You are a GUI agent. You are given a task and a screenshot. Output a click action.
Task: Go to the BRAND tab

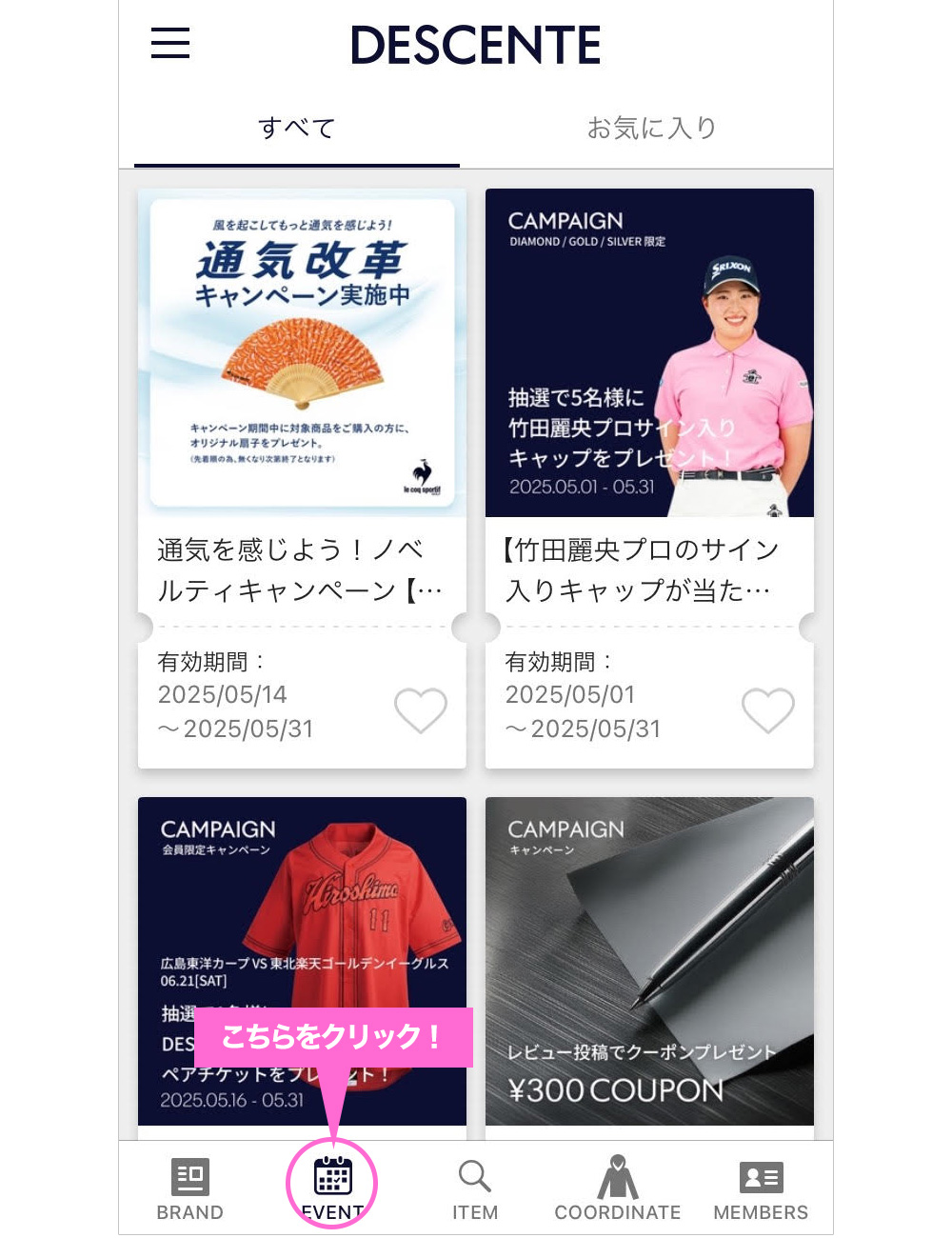point(190,1188)
